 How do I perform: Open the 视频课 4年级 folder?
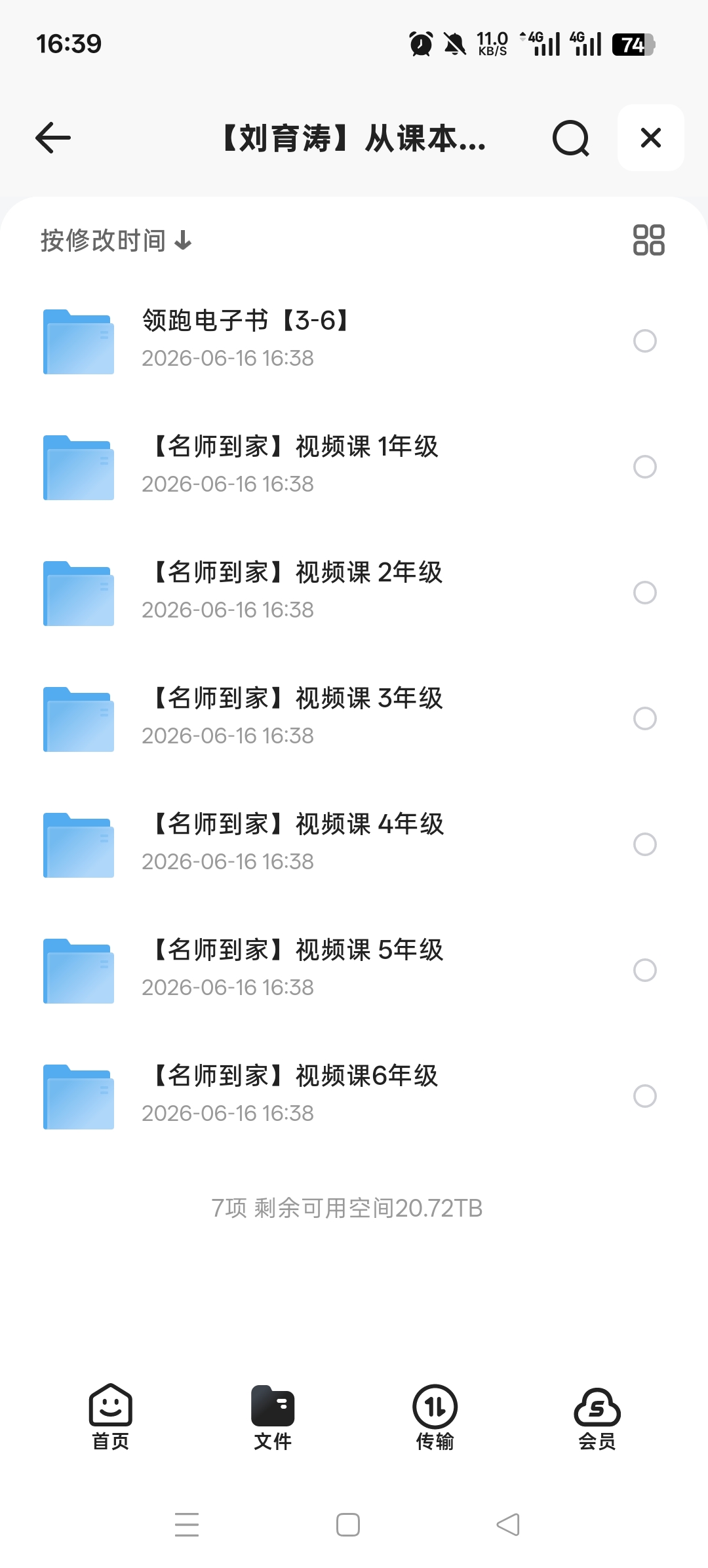click(x=354, y=844)
